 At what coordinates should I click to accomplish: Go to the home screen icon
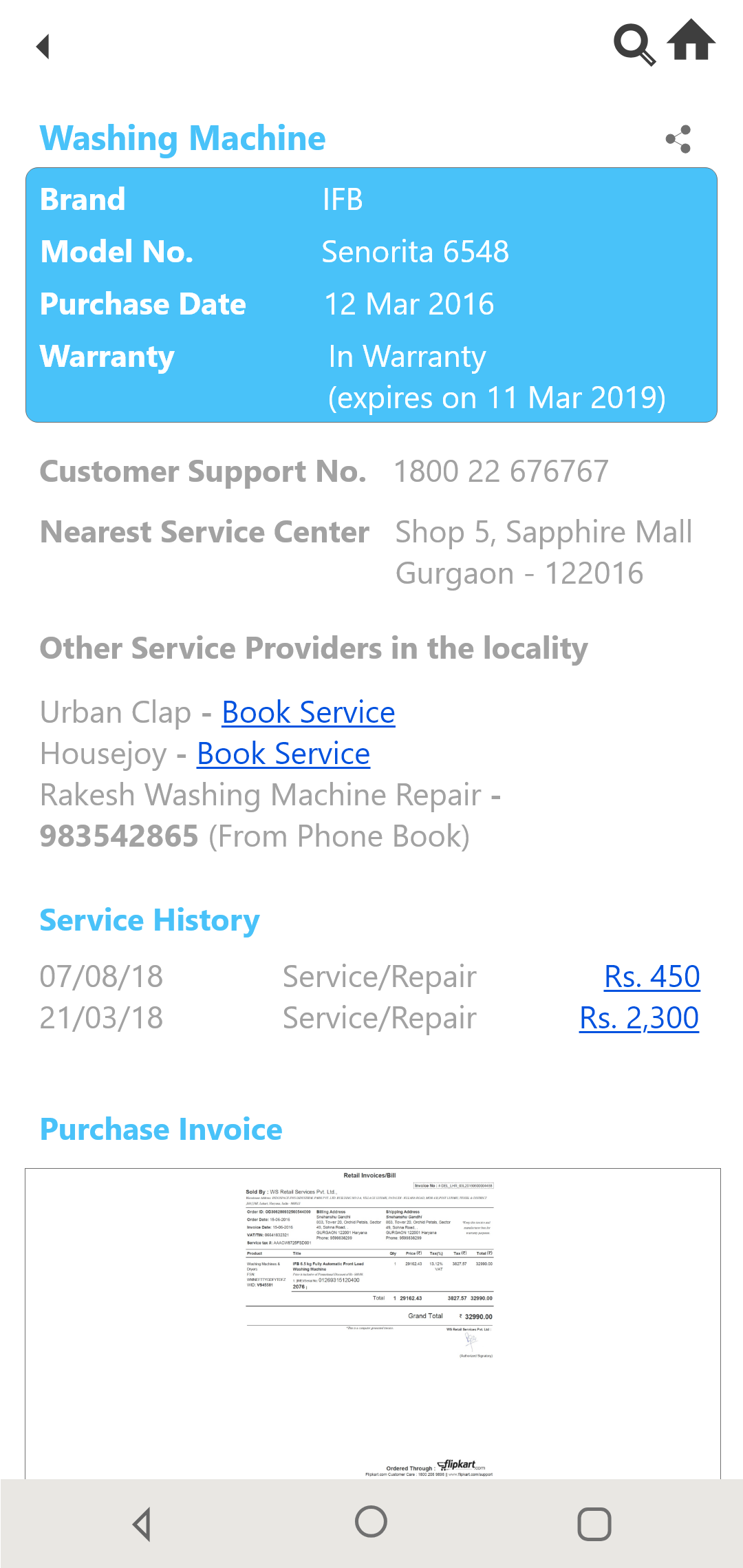click(691, 41)
